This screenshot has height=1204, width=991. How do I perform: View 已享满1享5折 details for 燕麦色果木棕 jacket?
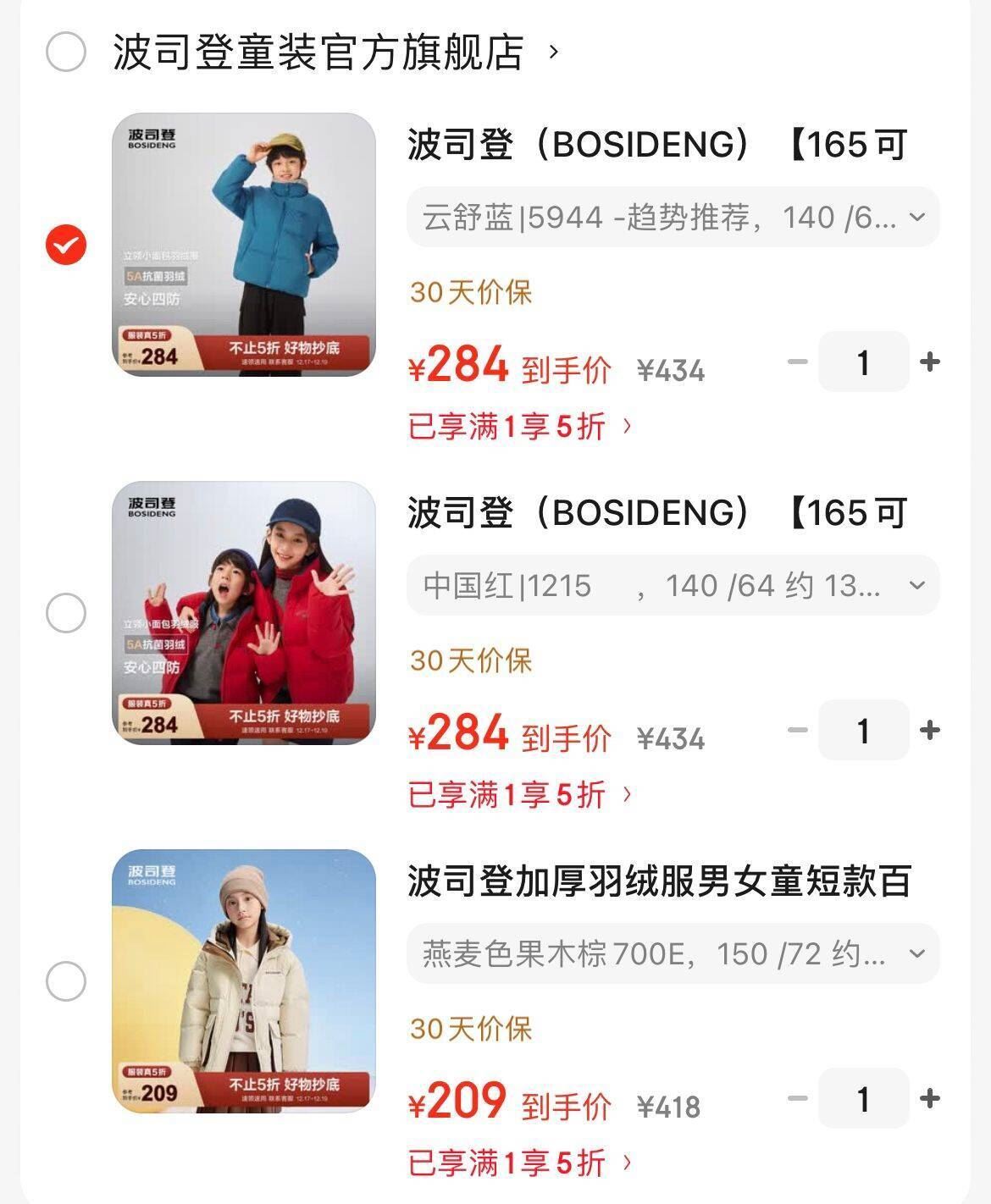click(519, 1163)
